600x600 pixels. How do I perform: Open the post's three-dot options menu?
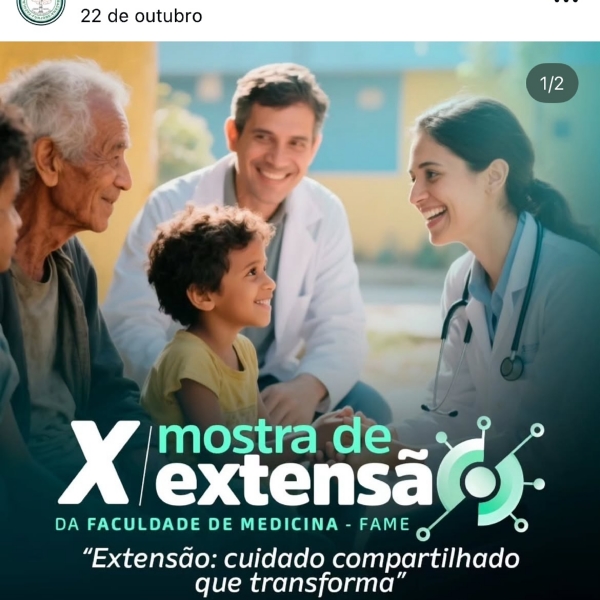(566, 3)
